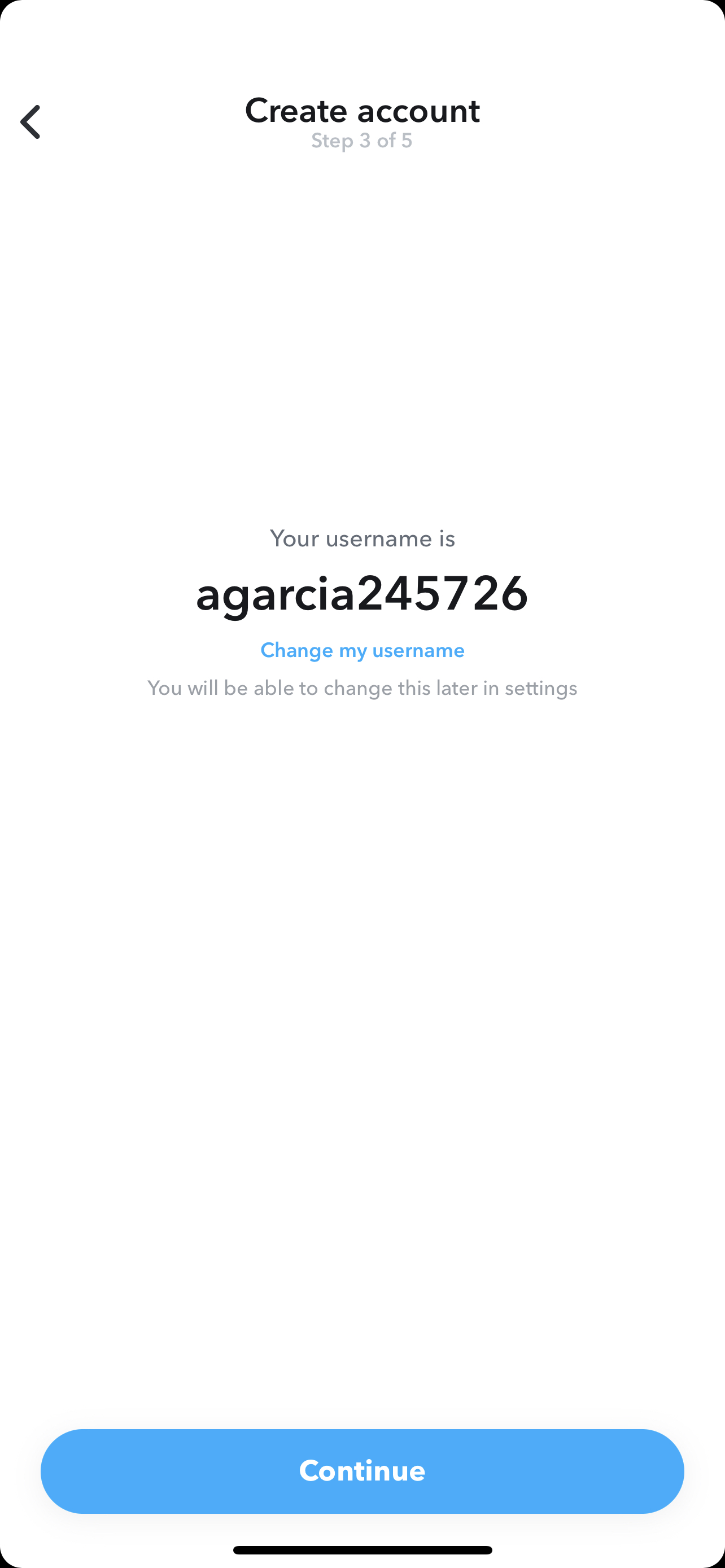Continue with username agarcia245726
Image resolution: width=725 pixels, height=1568 pixels.
point(362,1470)
